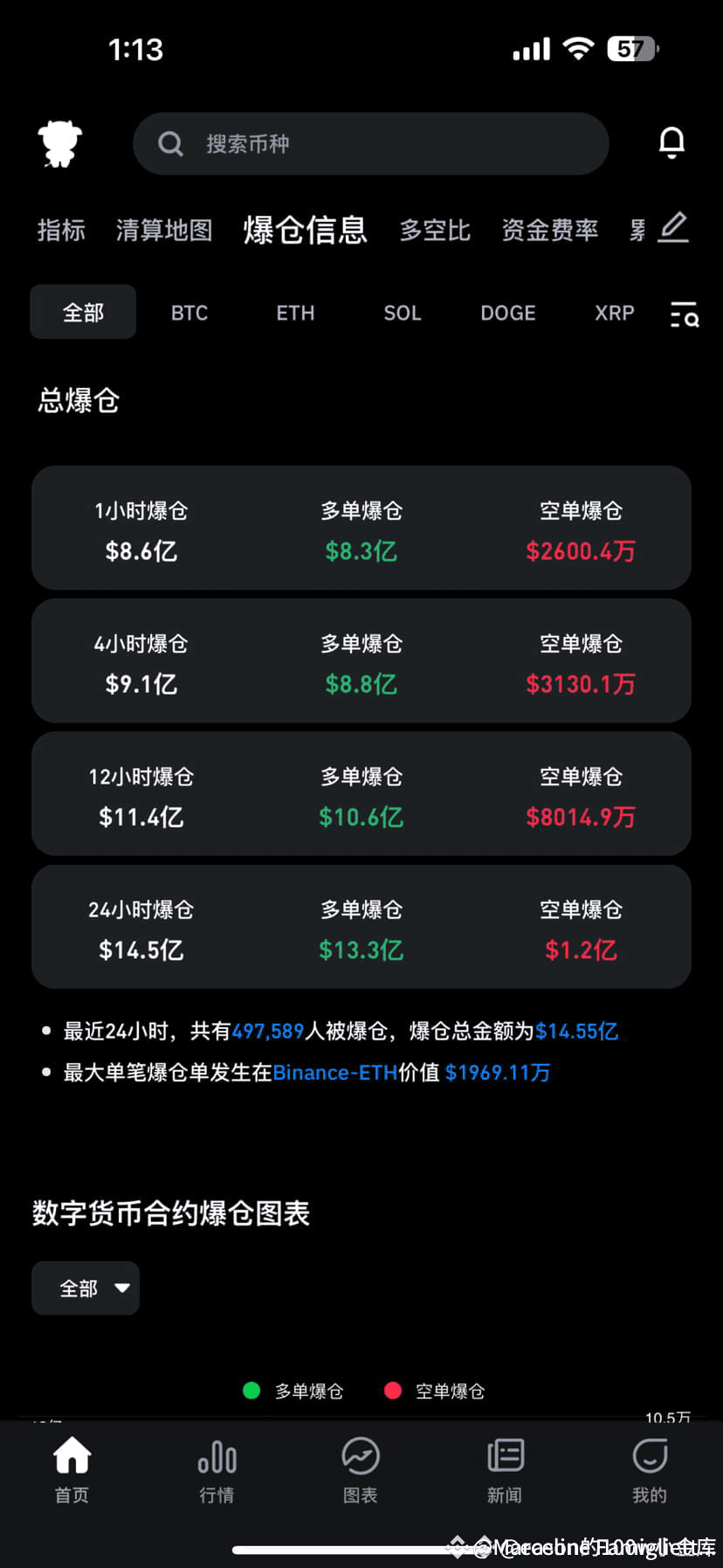Open the 资金费率 tab
The image size is (723, 1568).
pos(550,231)
